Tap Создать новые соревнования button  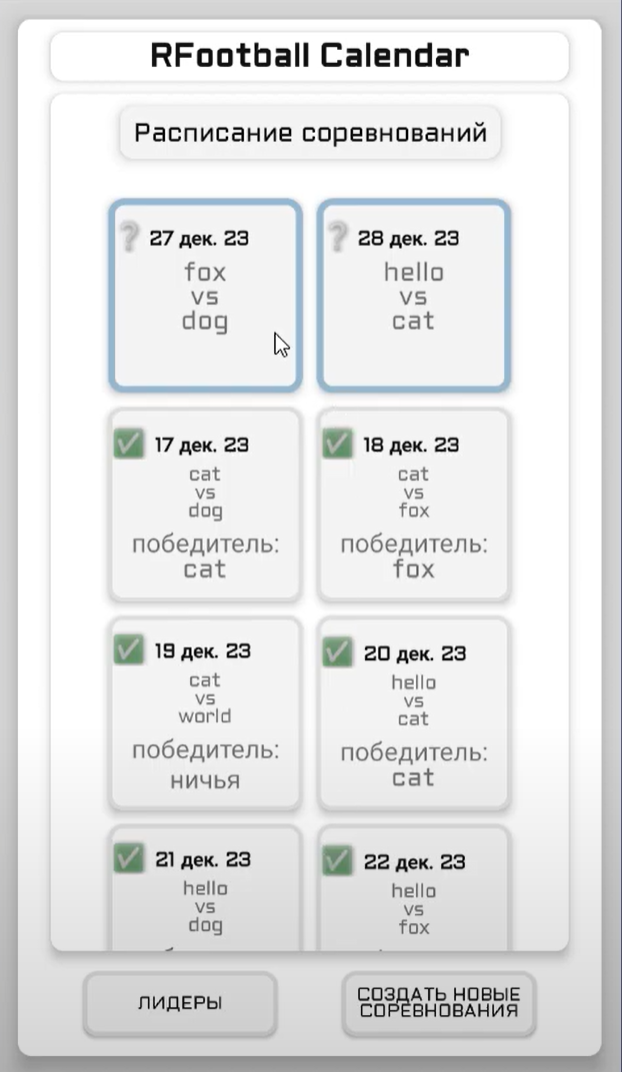[x=439, y=1003]
